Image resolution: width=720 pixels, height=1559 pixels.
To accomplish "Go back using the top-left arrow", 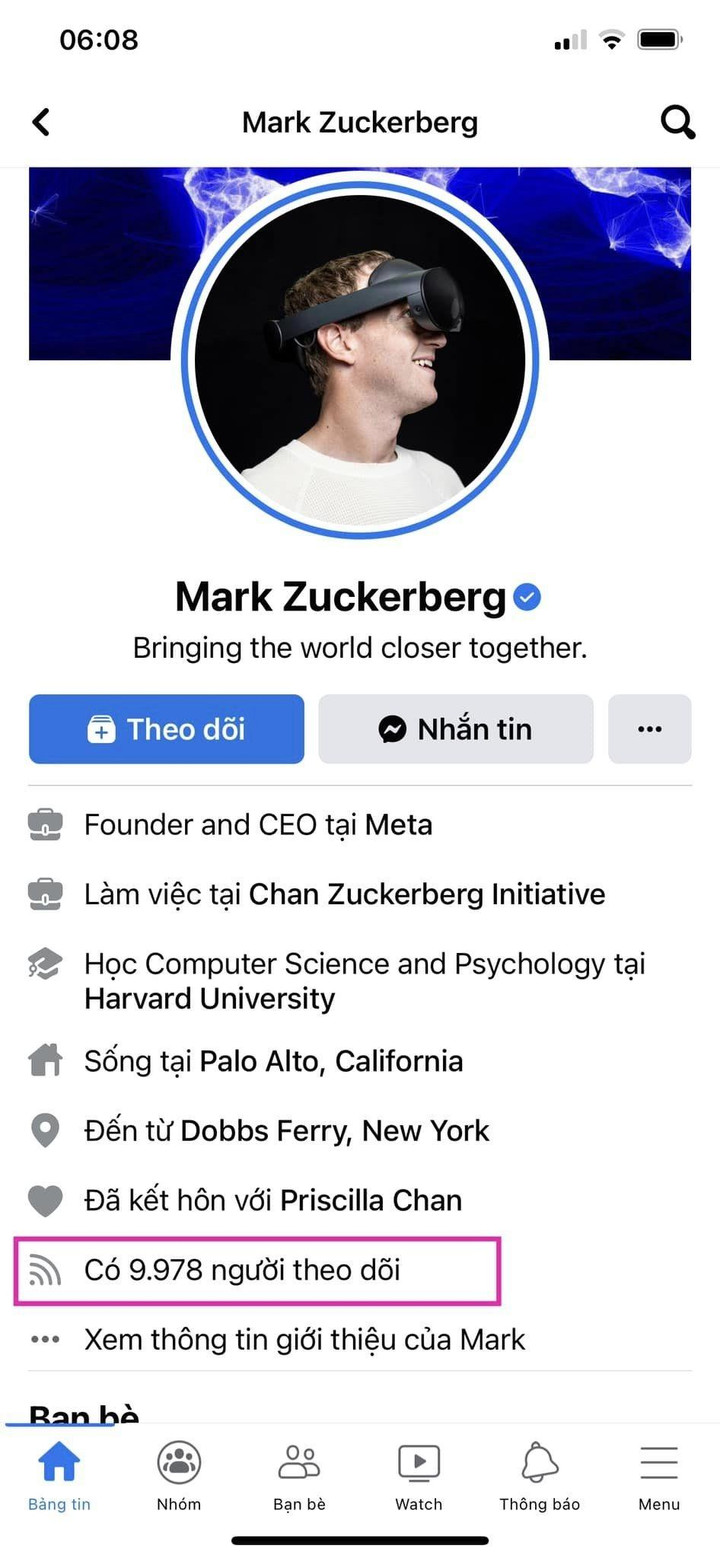I will click(41, 123).
